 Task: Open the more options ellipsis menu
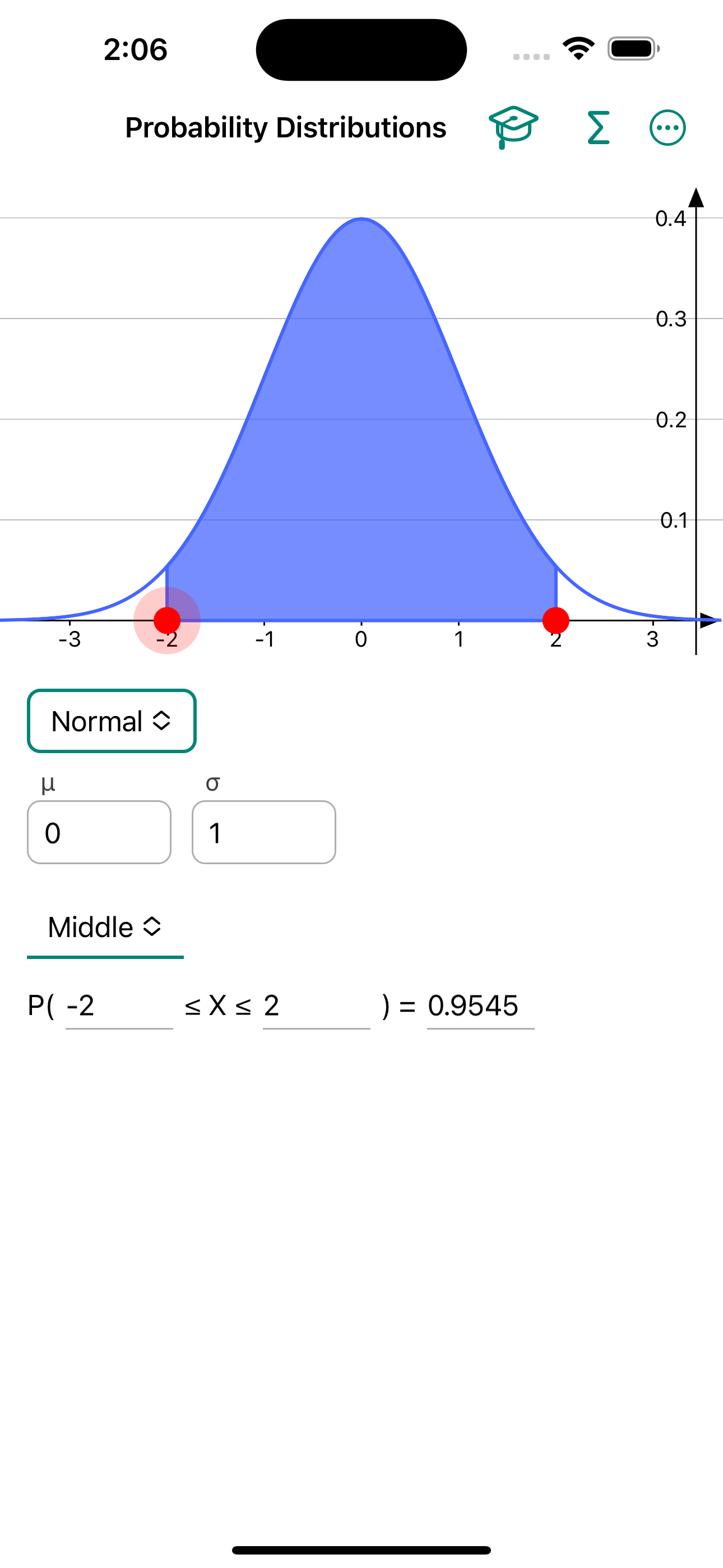667,127
